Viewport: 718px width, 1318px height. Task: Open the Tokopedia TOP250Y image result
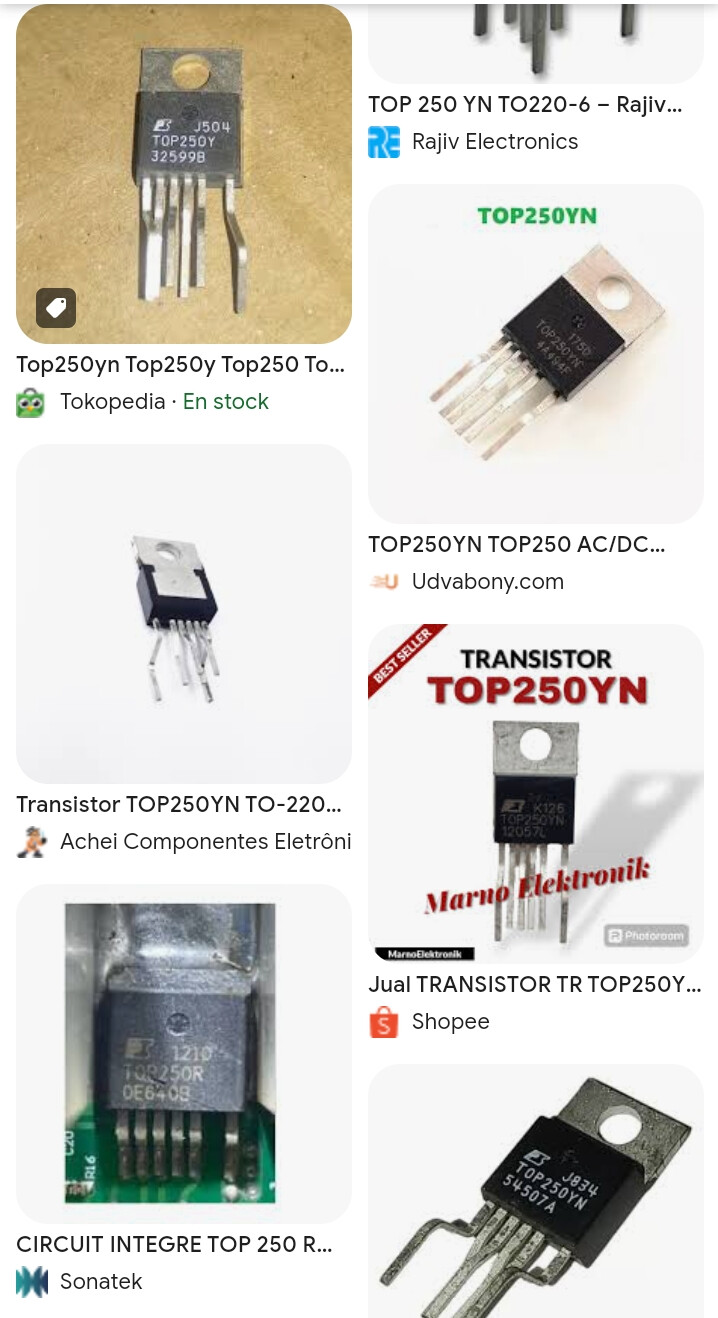point(184,174)
